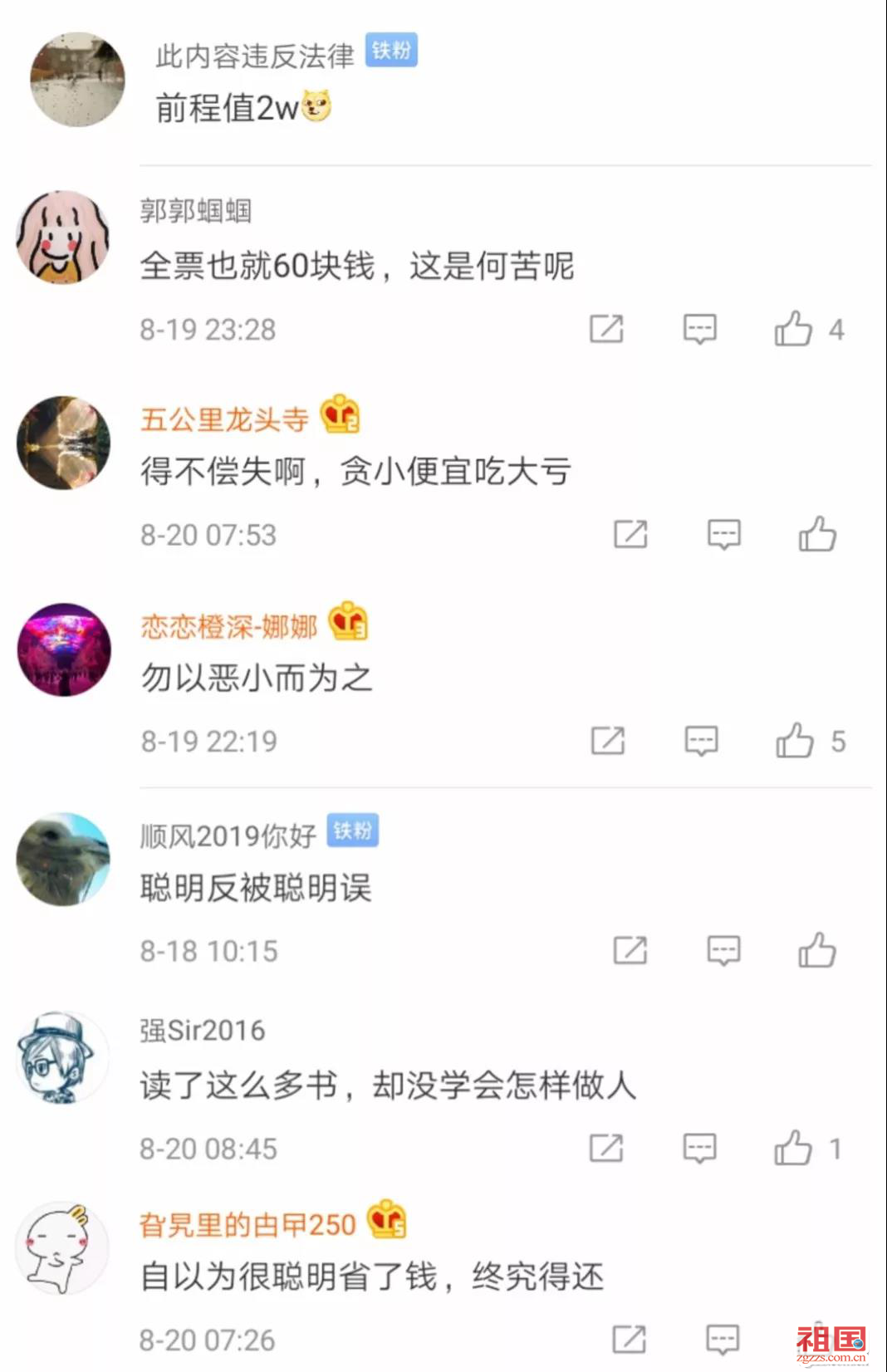Image resolution: width=887 pixels, height=1372 pixels.
Task: Repost 郭郭蝈蝈's comment
Action: [606, 329]
